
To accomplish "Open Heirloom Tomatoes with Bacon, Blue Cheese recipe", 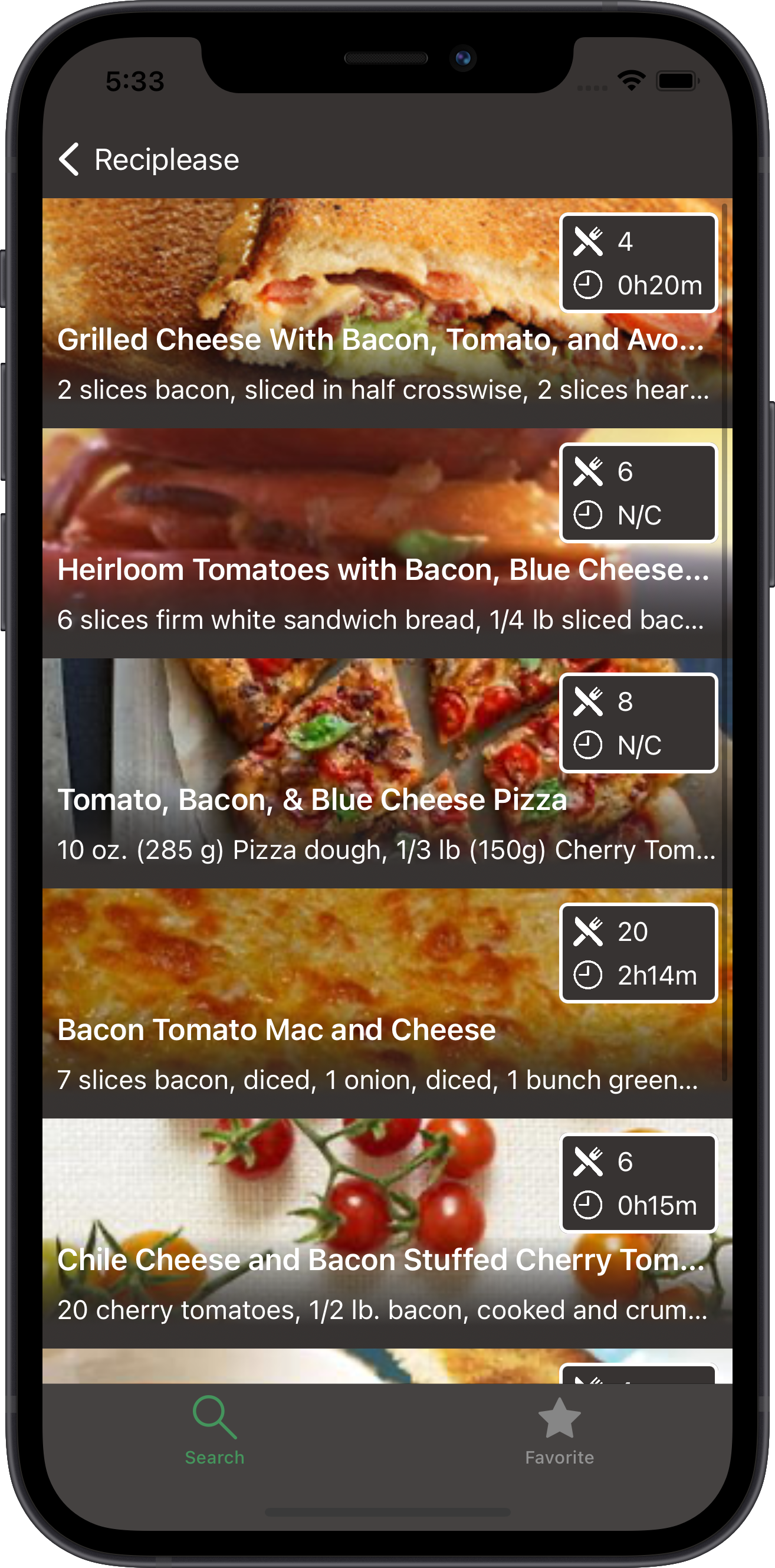I will pyautogui.click(x=387, y=543).
